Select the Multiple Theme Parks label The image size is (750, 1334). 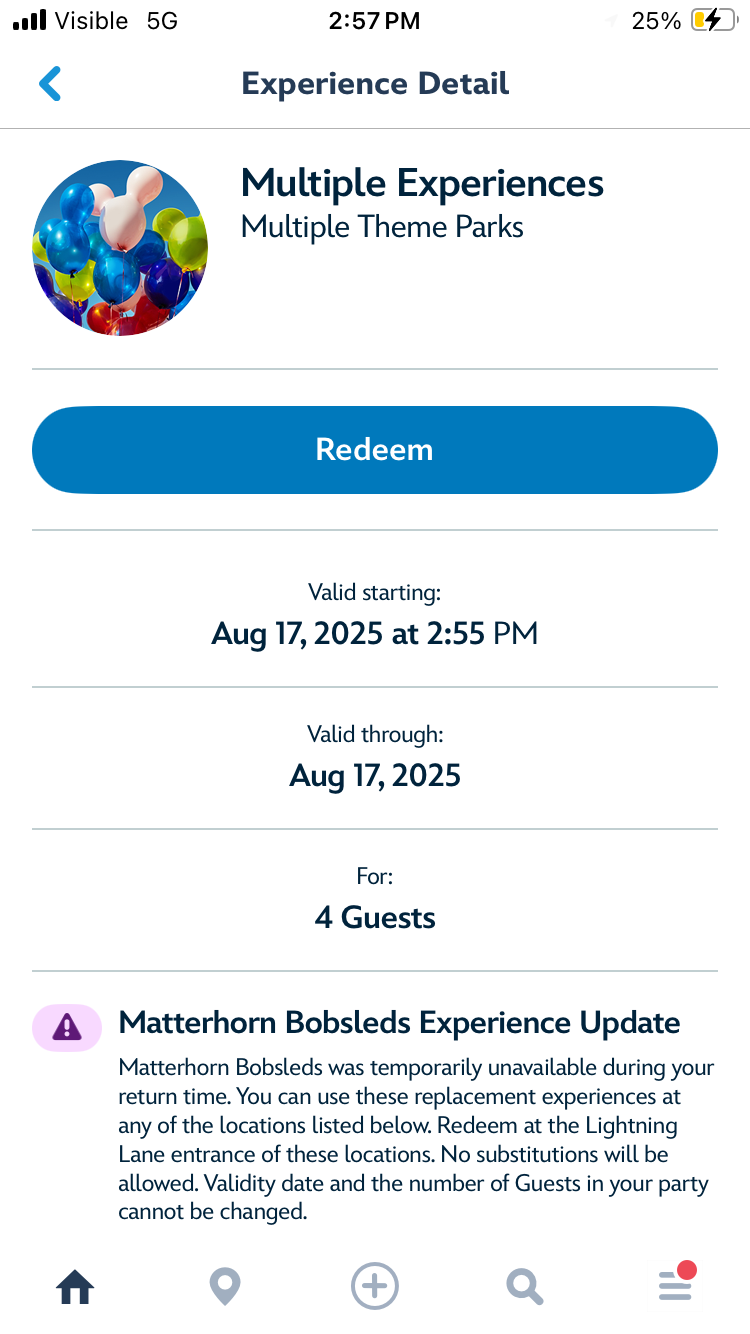coord(381,227)
